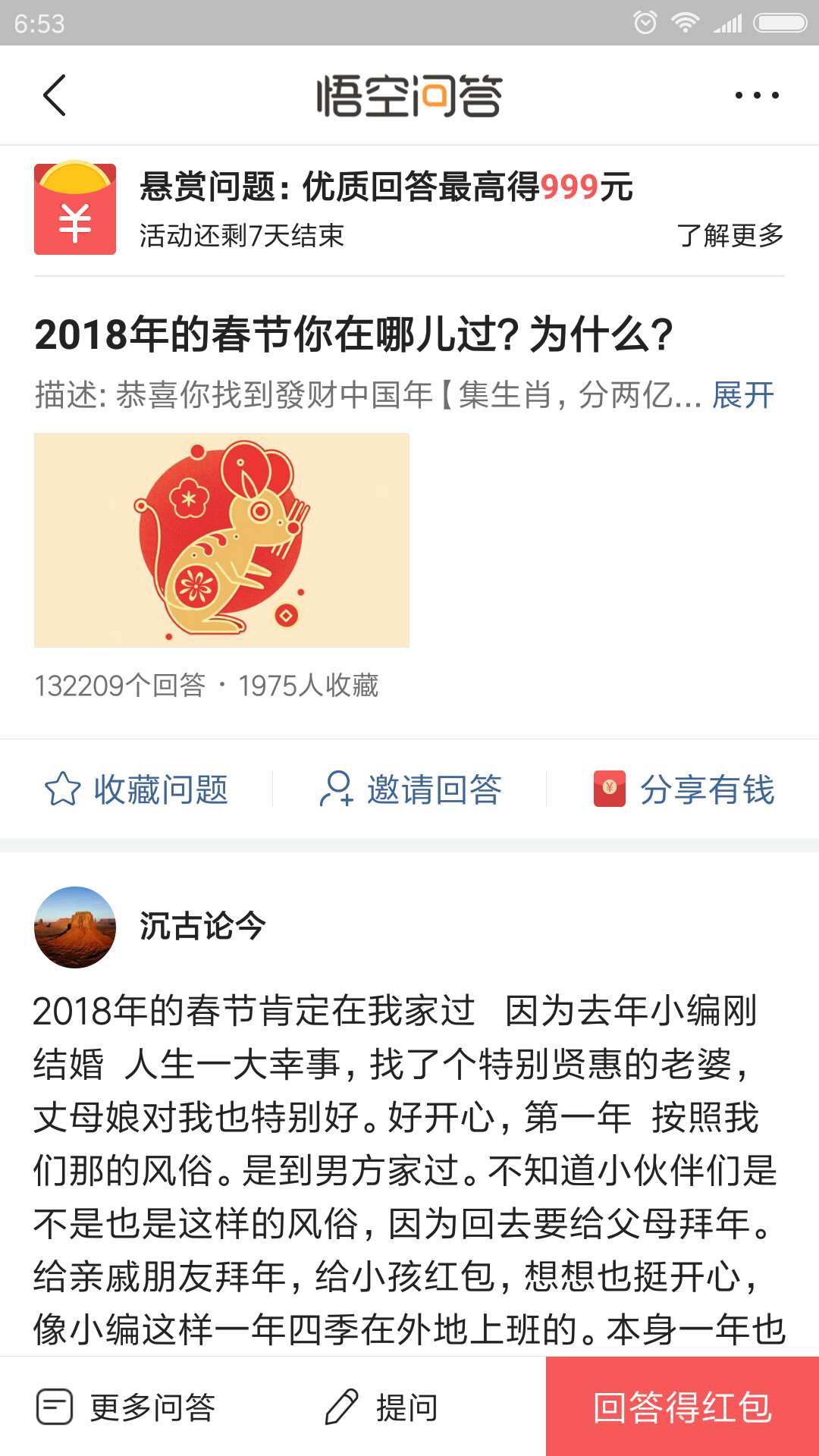
Task: Open the 999元 reward banner's red envelope
Action: [x=75, y=208]
